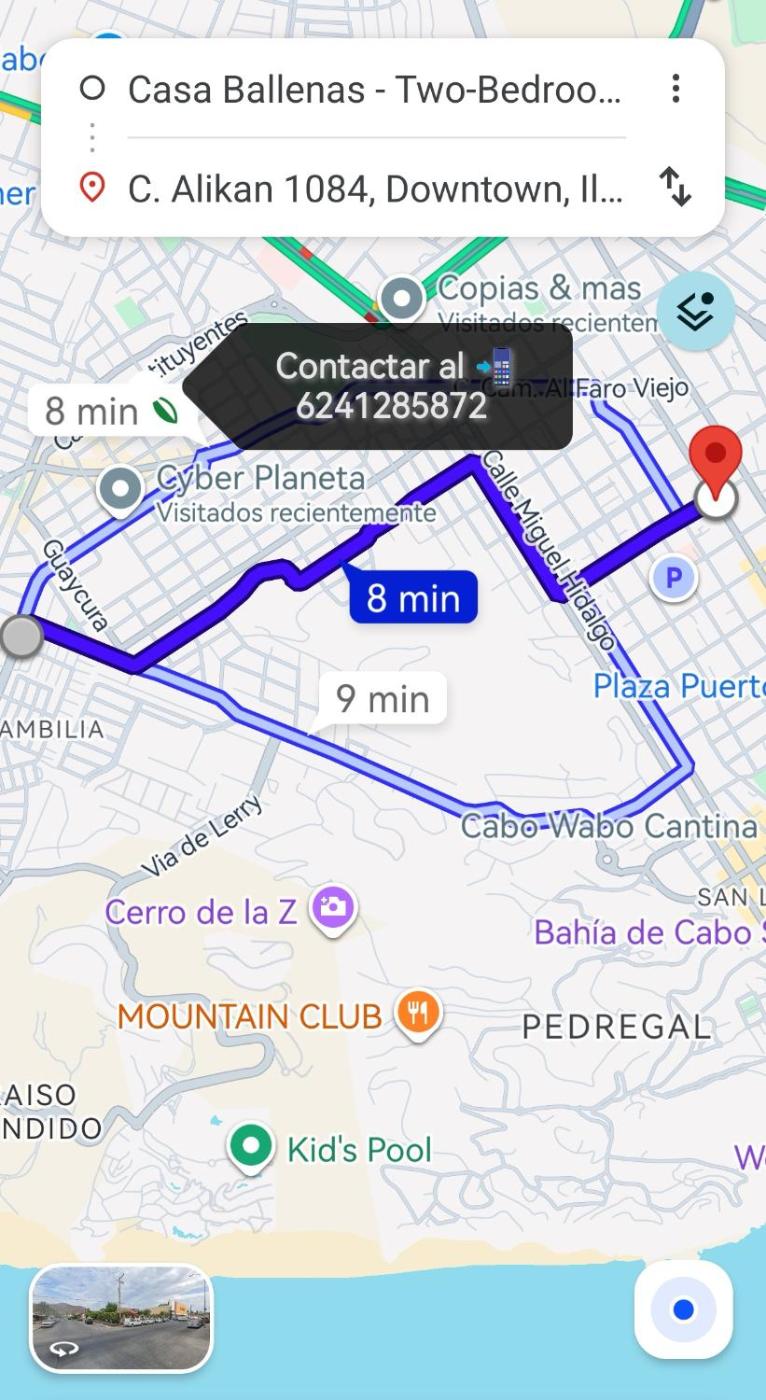
Task: Open the three-dot overflow menu
Action: tap(676, 89)
